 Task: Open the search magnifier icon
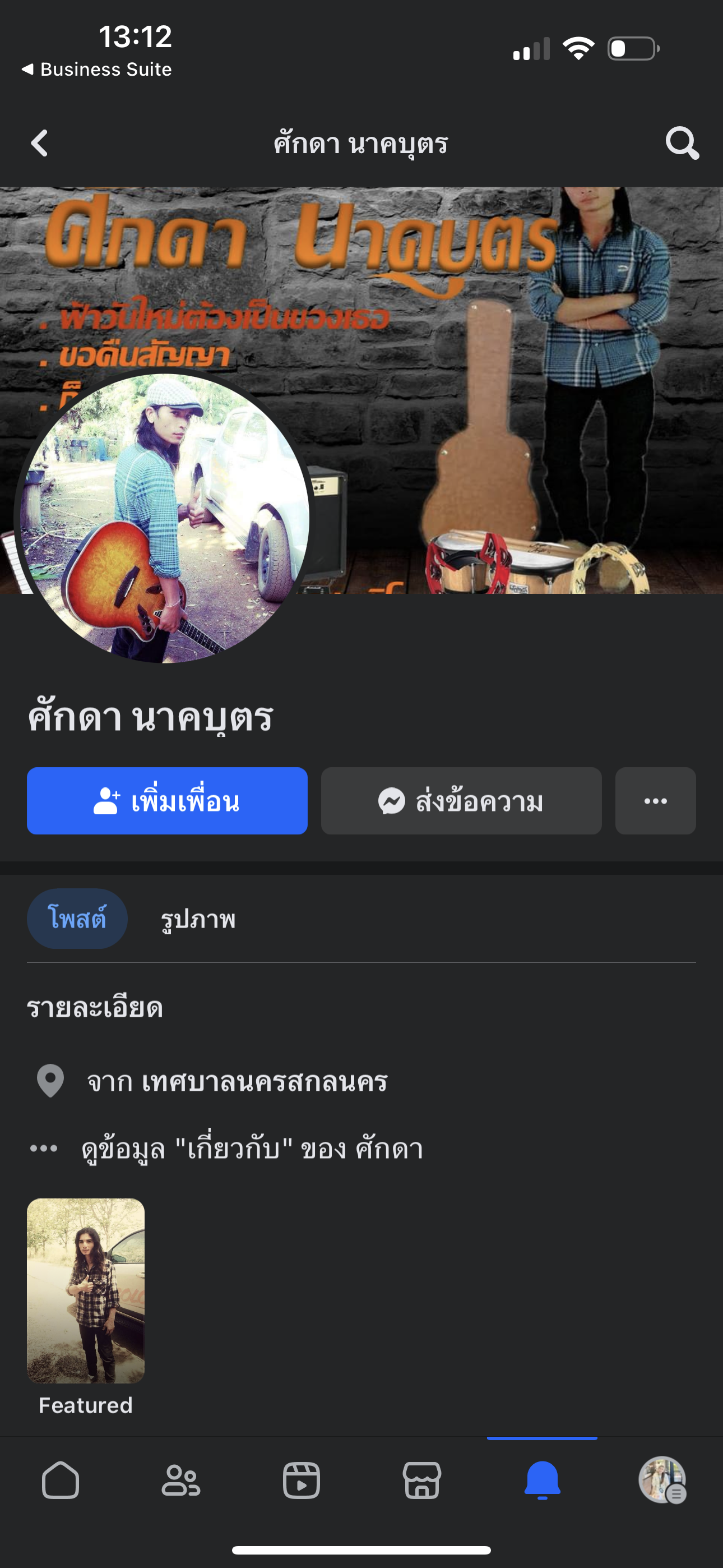click(682, 143)
